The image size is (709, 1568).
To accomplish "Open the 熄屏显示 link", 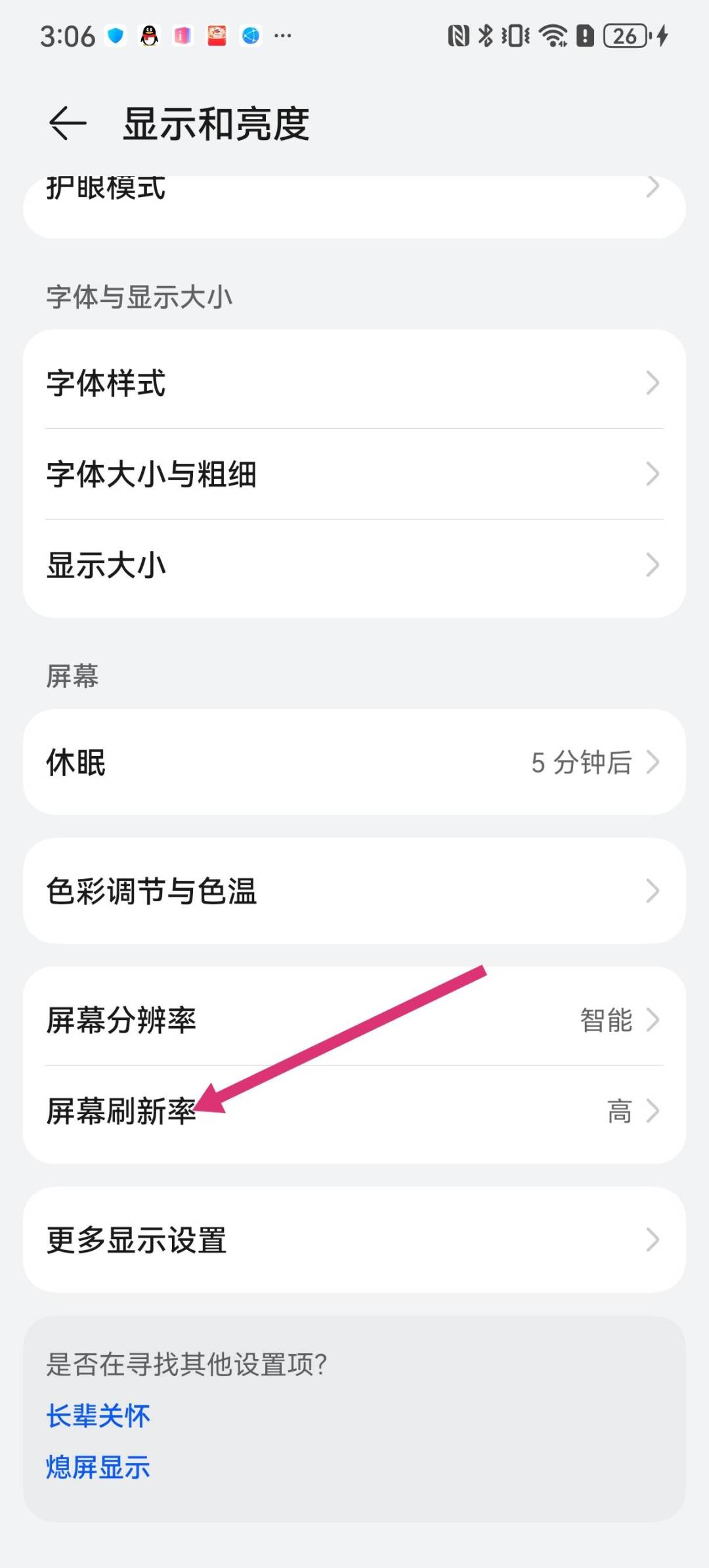I will click(x=97, y=1467).
